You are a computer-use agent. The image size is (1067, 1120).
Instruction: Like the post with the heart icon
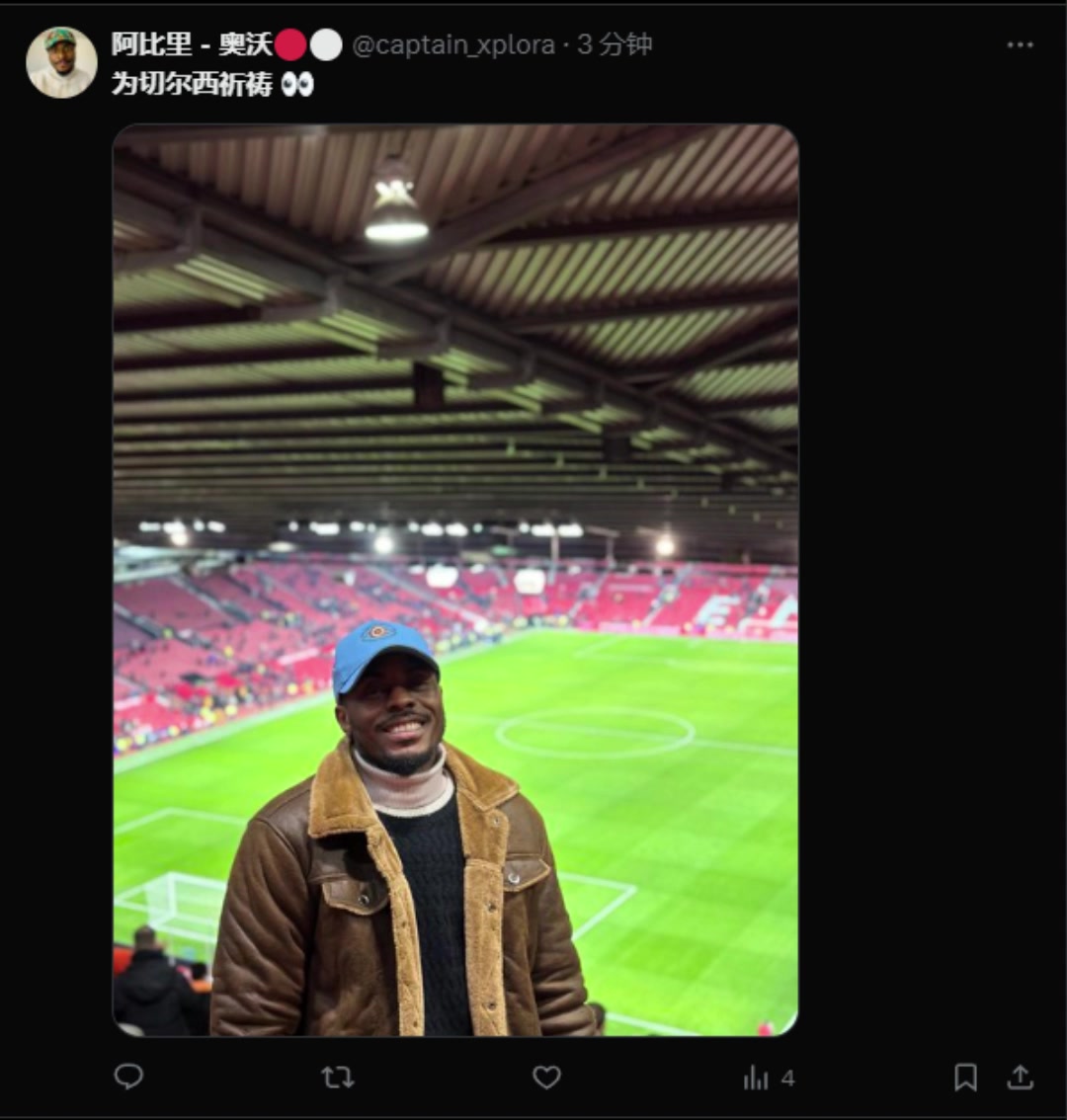[546, 1078]
